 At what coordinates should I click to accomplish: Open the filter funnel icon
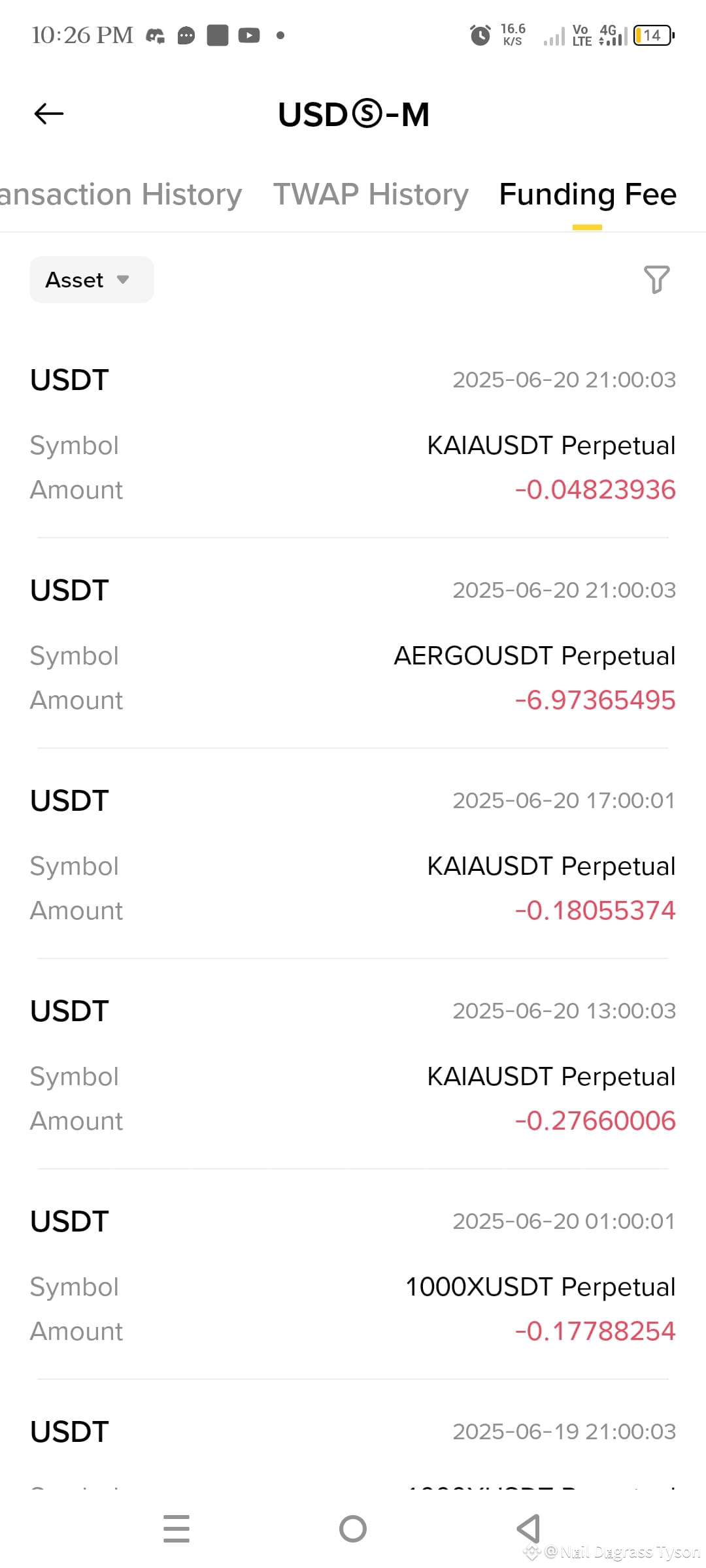657,280
